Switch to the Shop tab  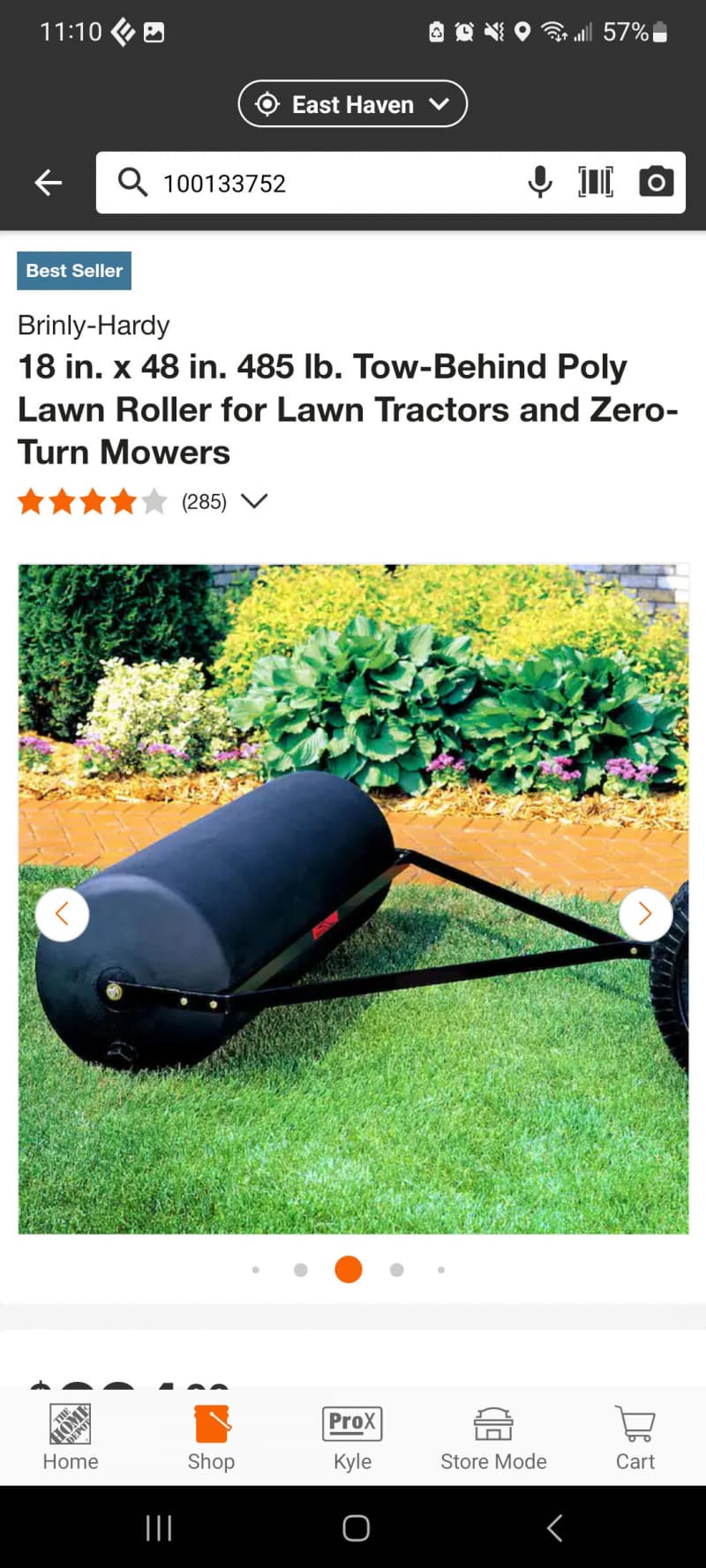click(211, 1438)
